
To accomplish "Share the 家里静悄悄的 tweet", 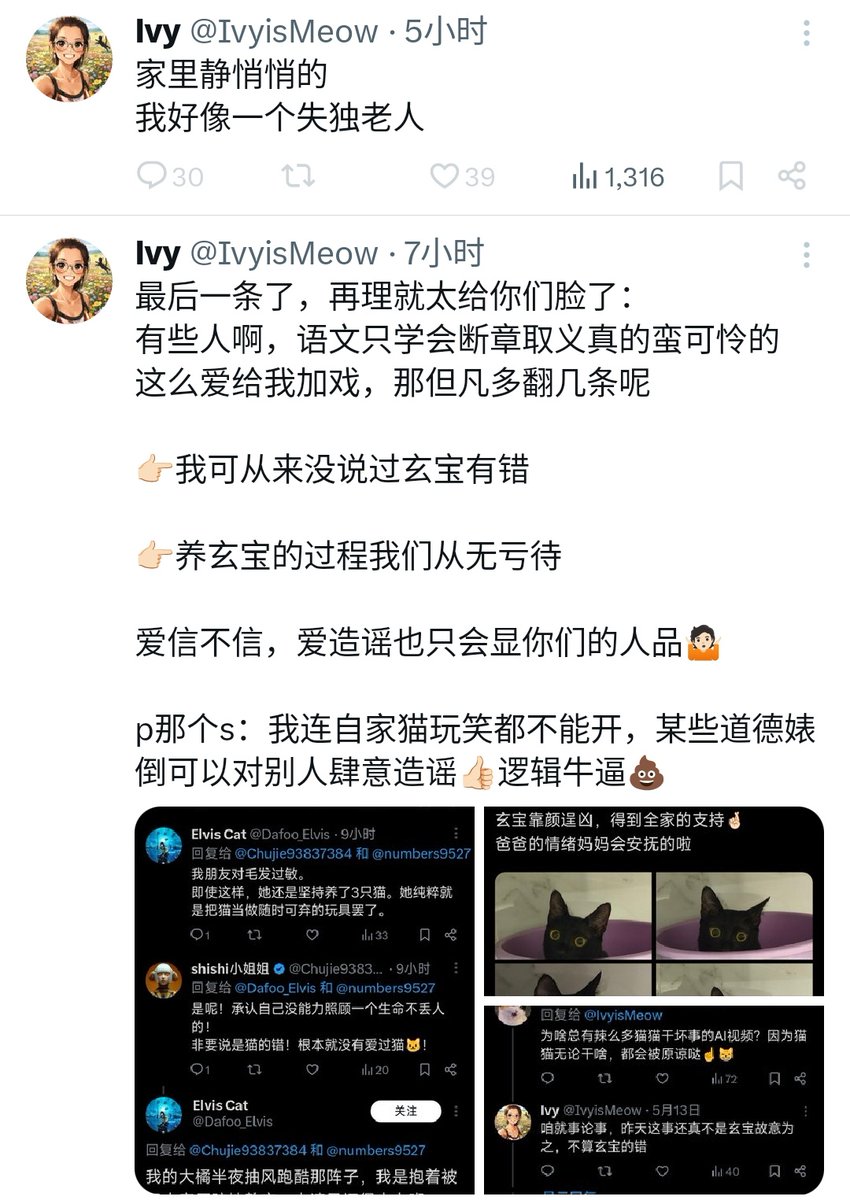I will click(792, 177).
